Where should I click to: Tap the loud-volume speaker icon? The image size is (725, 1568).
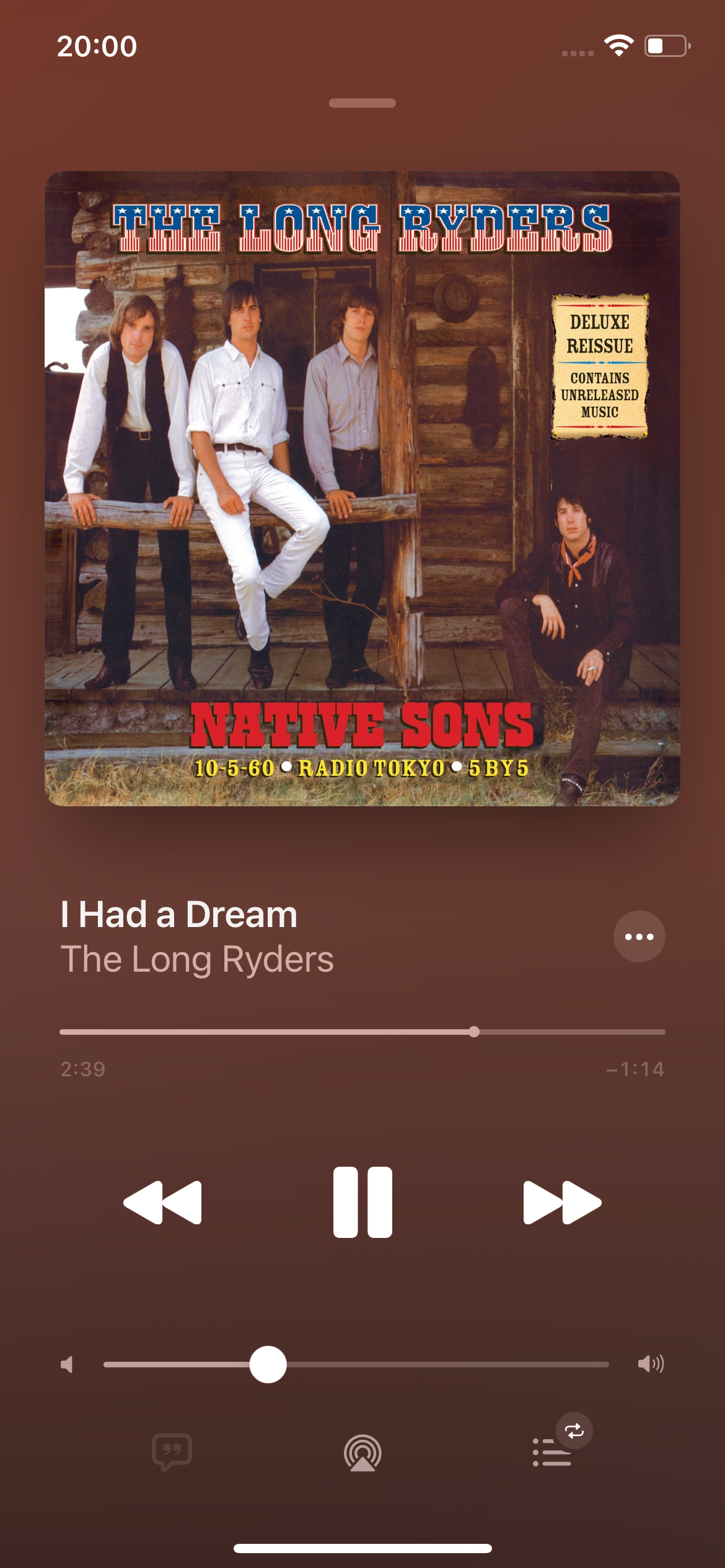point(651,1364)
